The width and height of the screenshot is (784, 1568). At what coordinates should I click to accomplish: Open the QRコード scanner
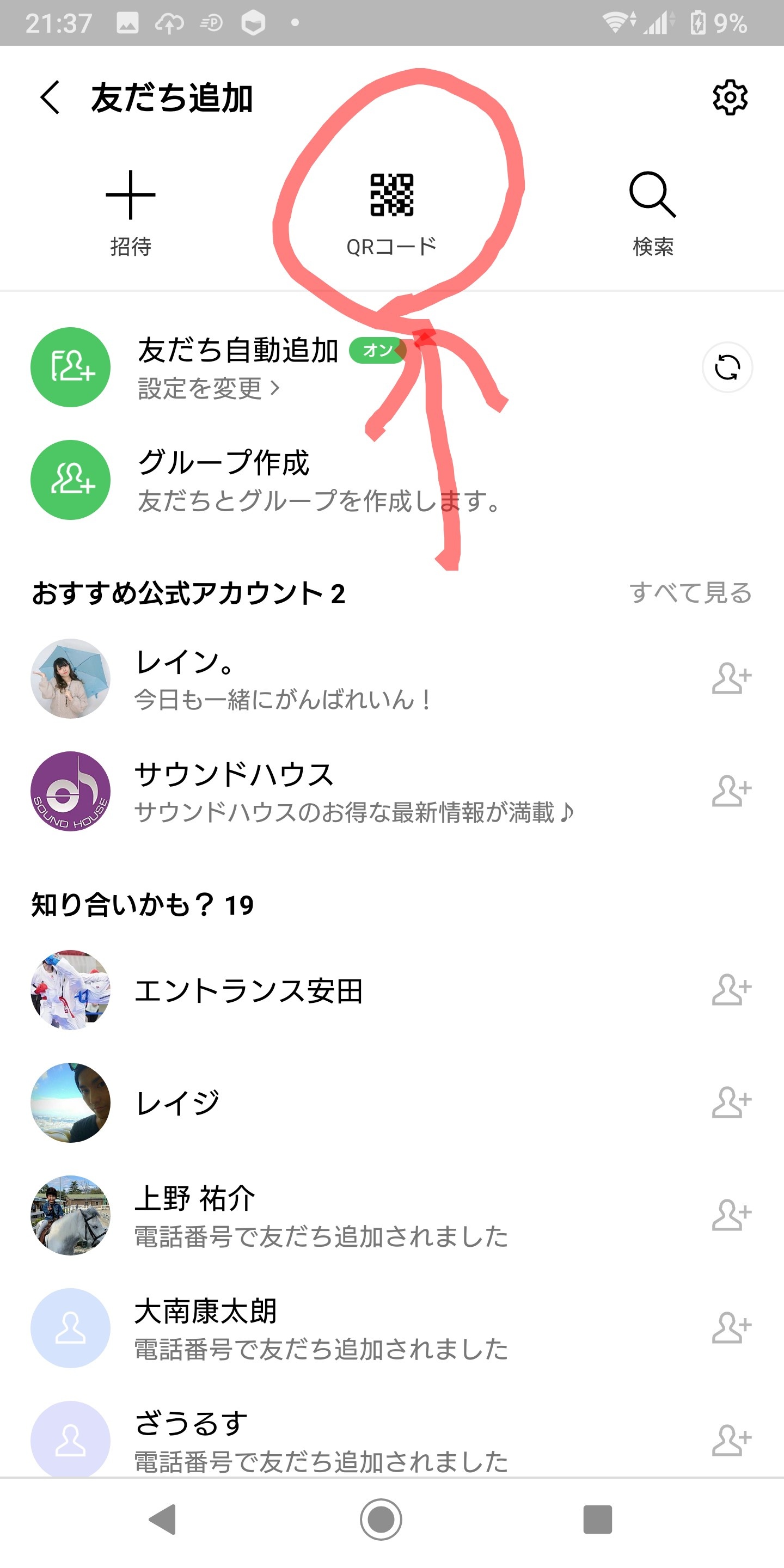pos(391,212)
